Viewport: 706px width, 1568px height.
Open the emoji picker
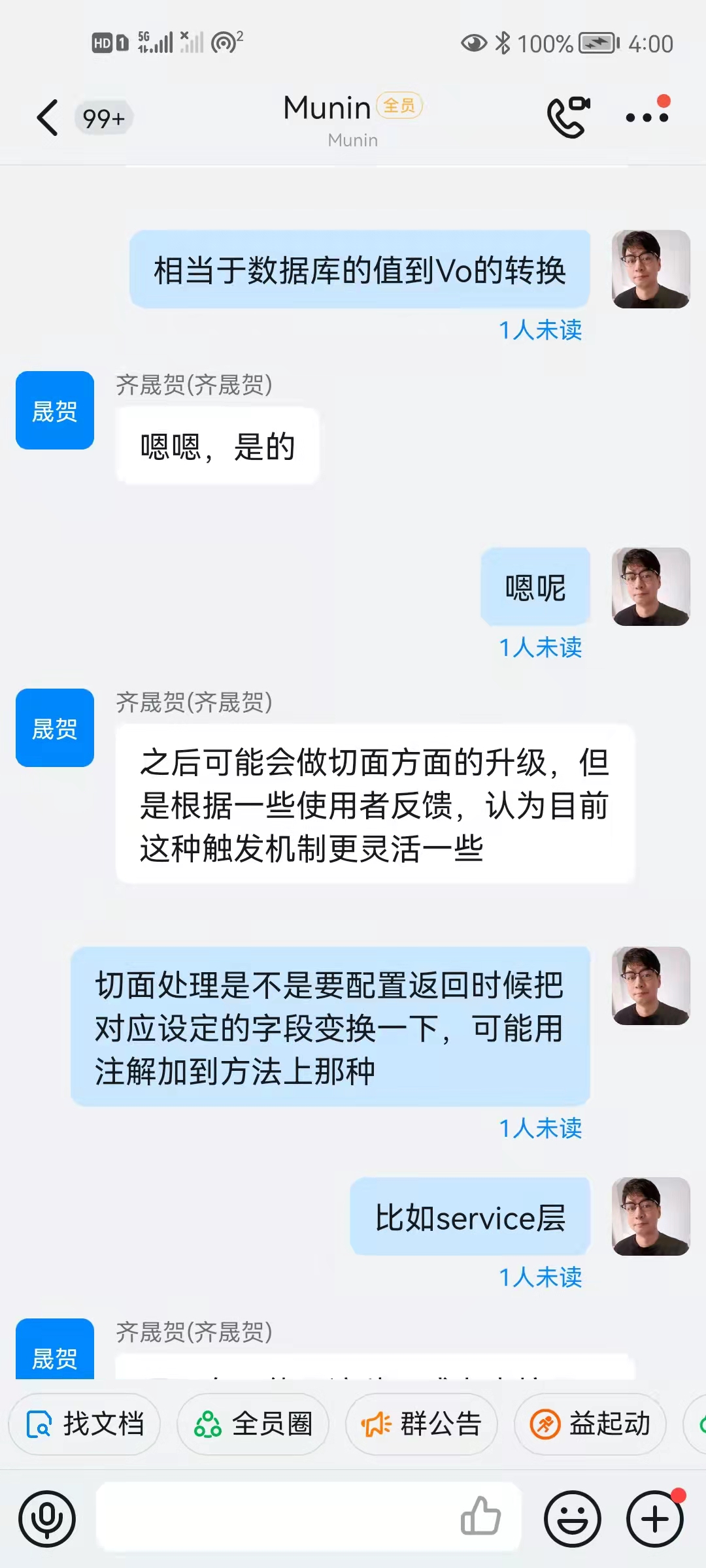click(x=573, y=1519)
